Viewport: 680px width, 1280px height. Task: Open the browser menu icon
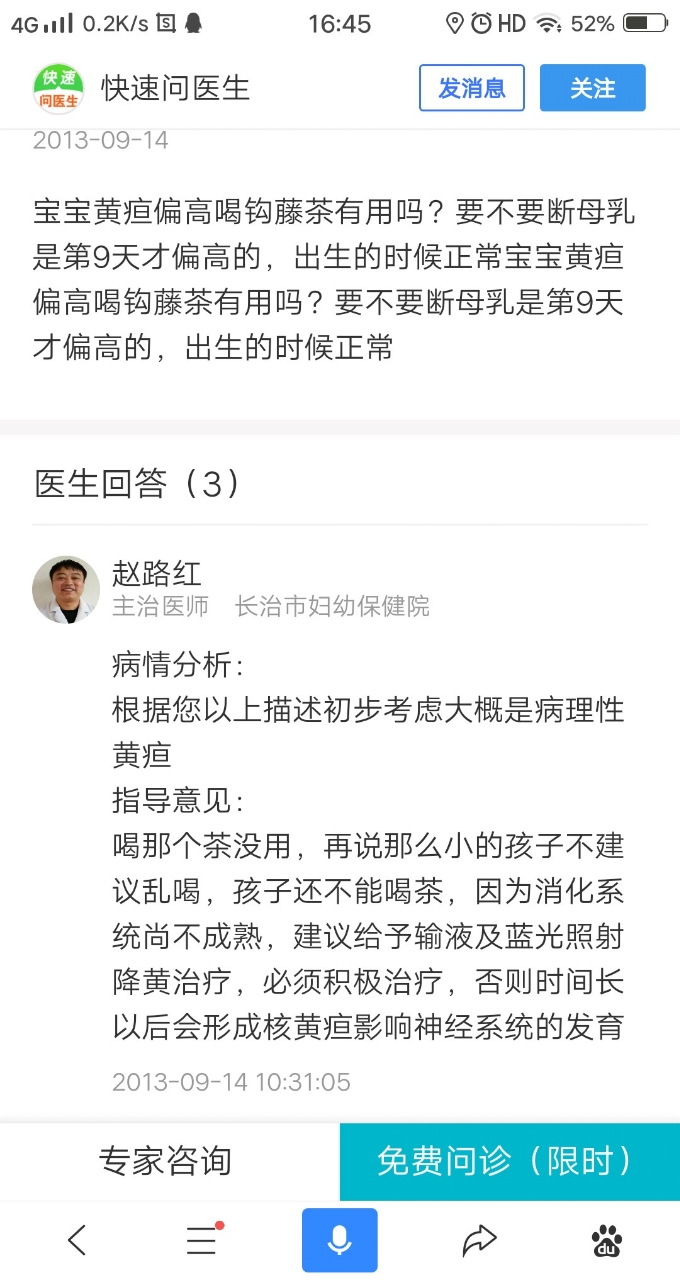tap(203, 1241)
